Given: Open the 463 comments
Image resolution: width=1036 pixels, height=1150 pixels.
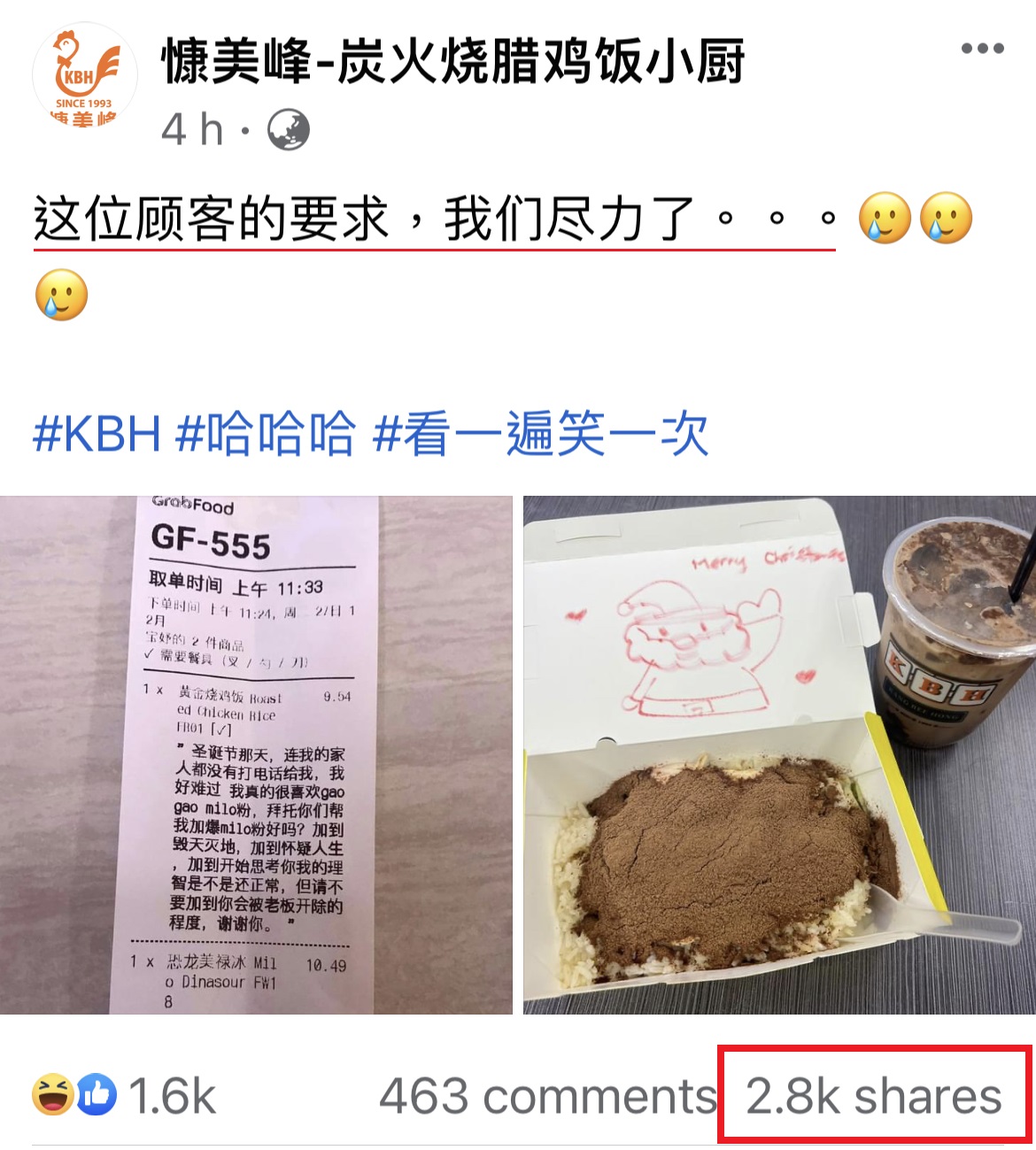Looking at the screenshot, I should click(546, 1096).
